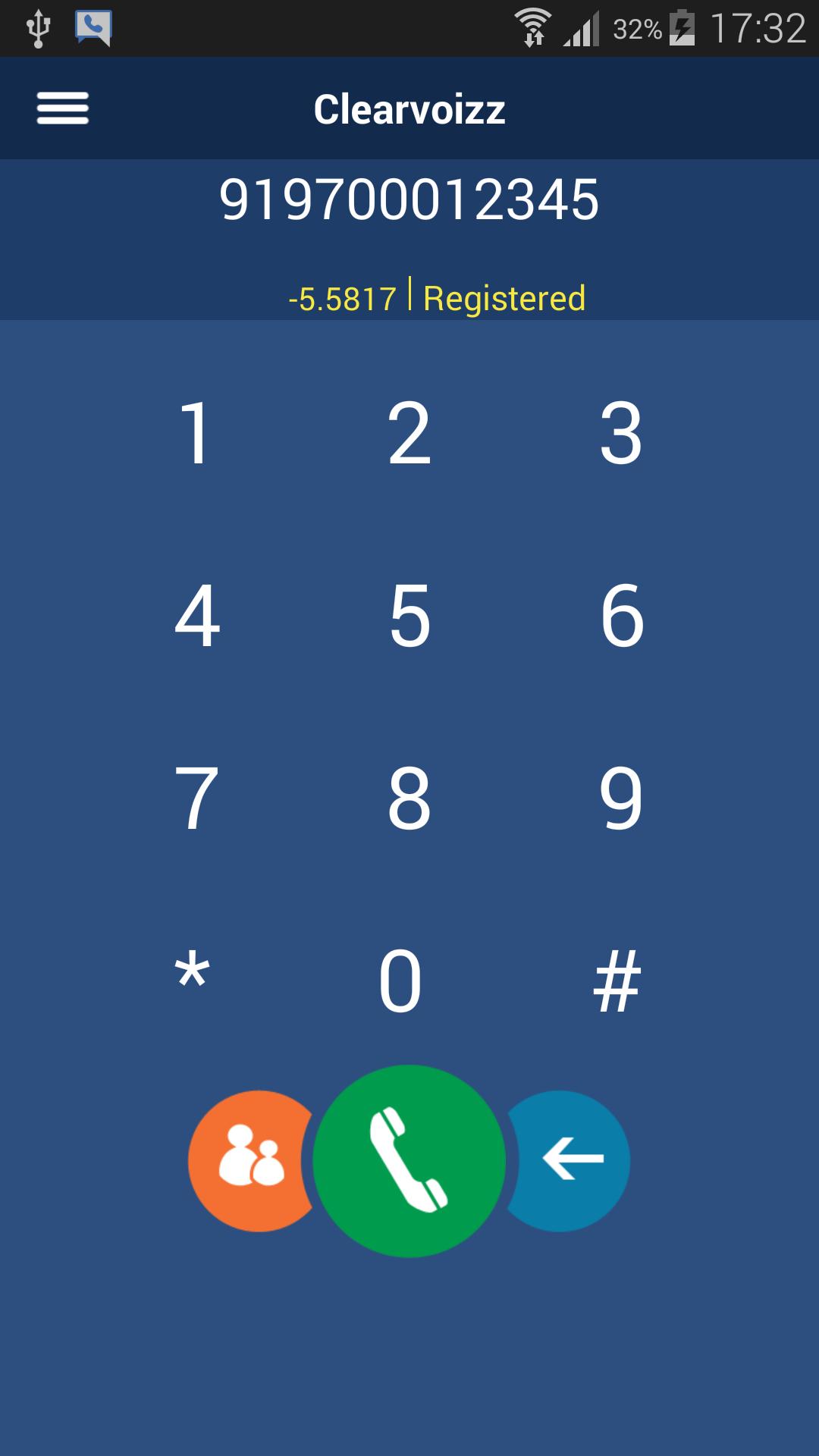Screen dimensions: 819x1456
Task: Dial digit 9
Action: pyautogui.click(x=621, y=798)
